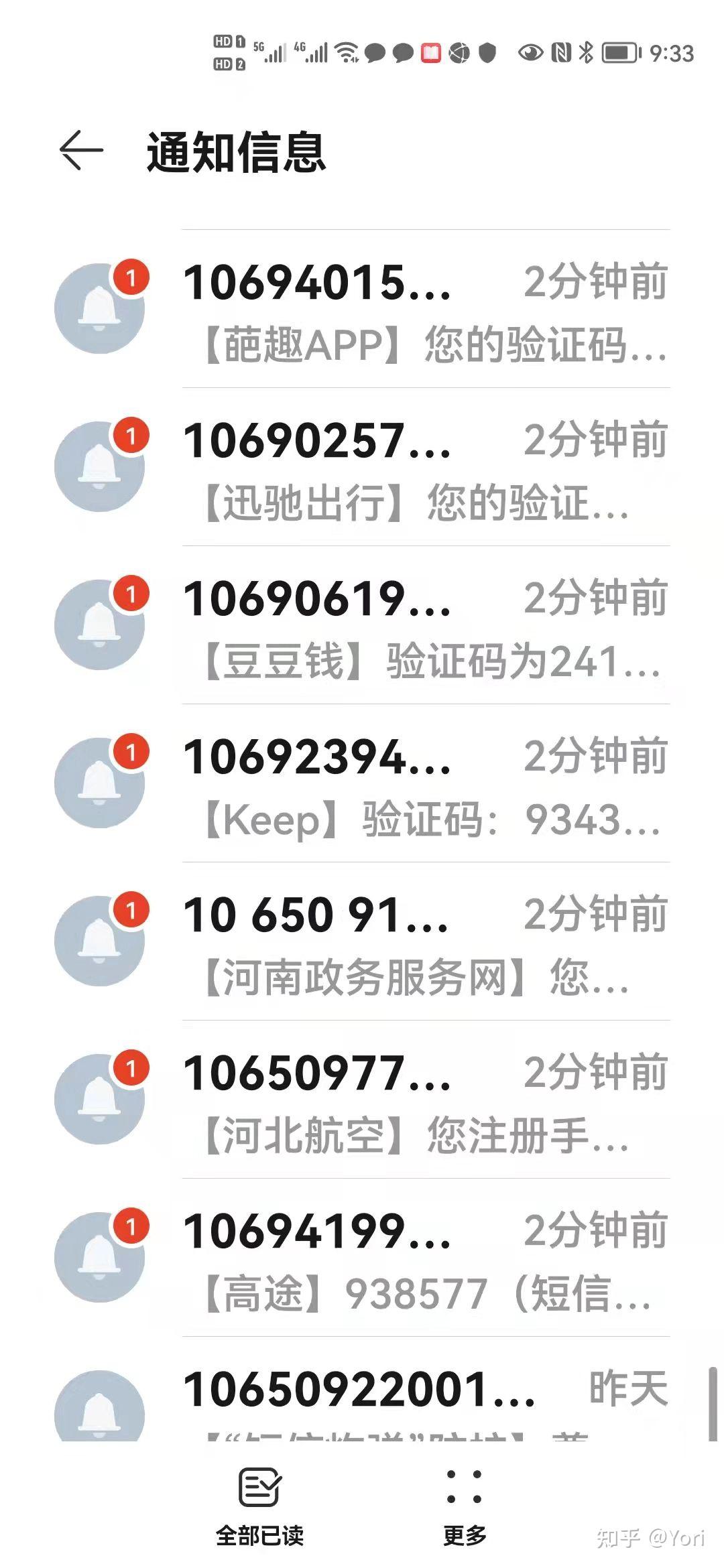Open the 豆豆钱 verification code message
Image resolution: width=724 pixels, height=1568 pixels.
426,628
